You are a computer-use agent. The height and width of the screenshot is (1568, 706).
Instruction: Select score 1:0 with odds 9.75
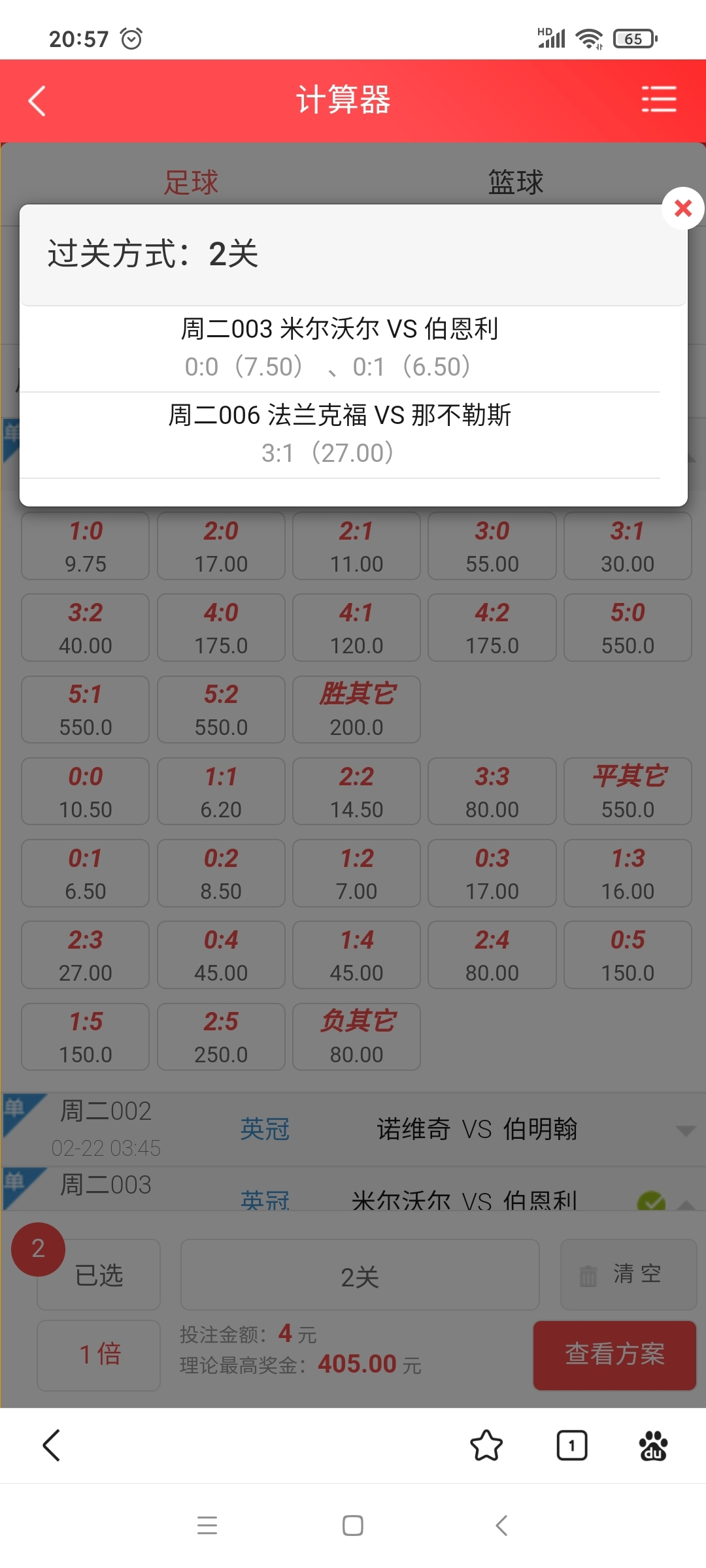coord(86,546)
